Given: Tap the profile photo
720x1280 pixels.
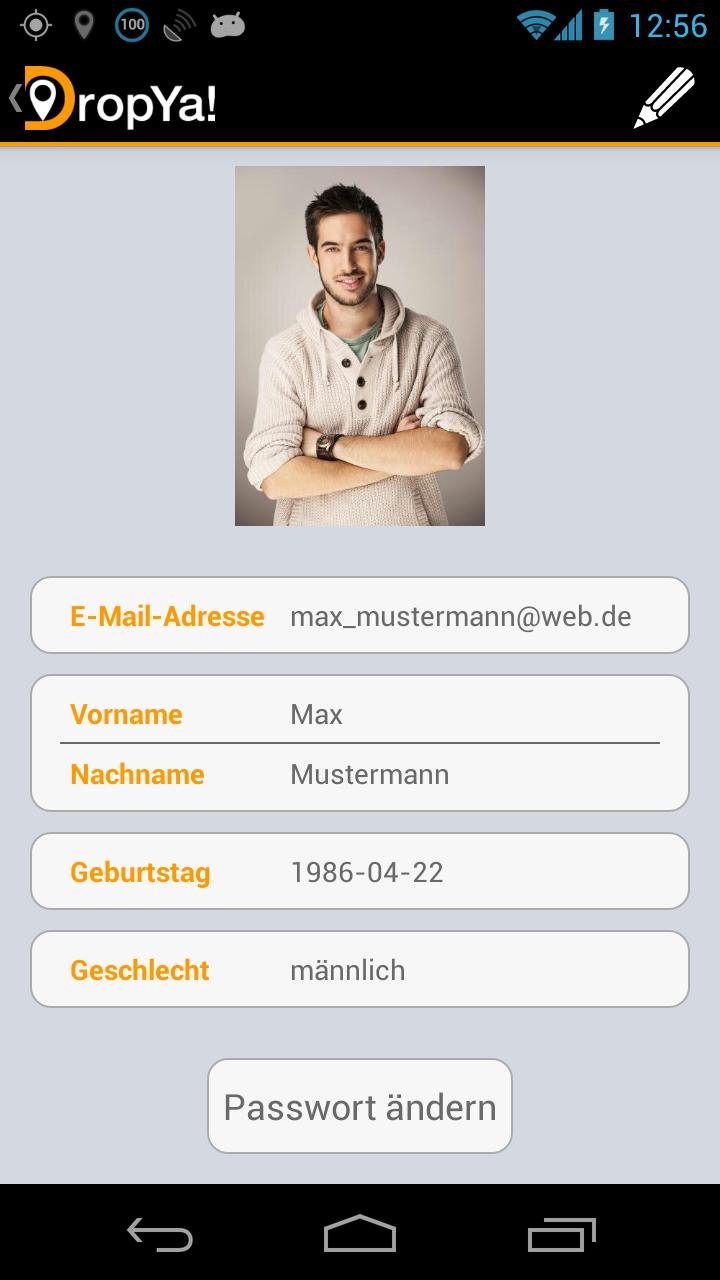Looking at the screenshot, I should coord(360,346).
